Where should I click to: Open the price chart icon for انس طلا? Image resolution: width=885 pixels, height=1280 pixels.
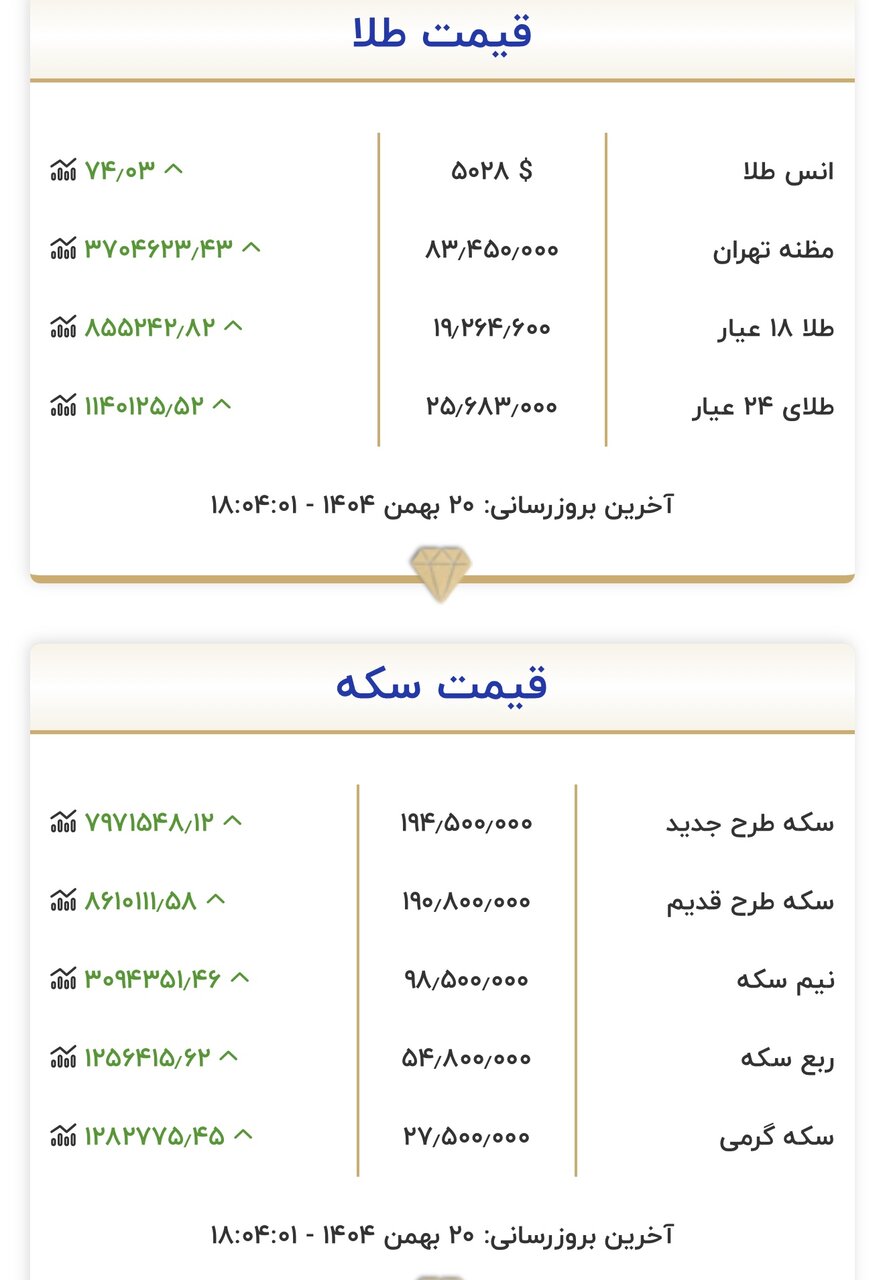tap(62, 170)
